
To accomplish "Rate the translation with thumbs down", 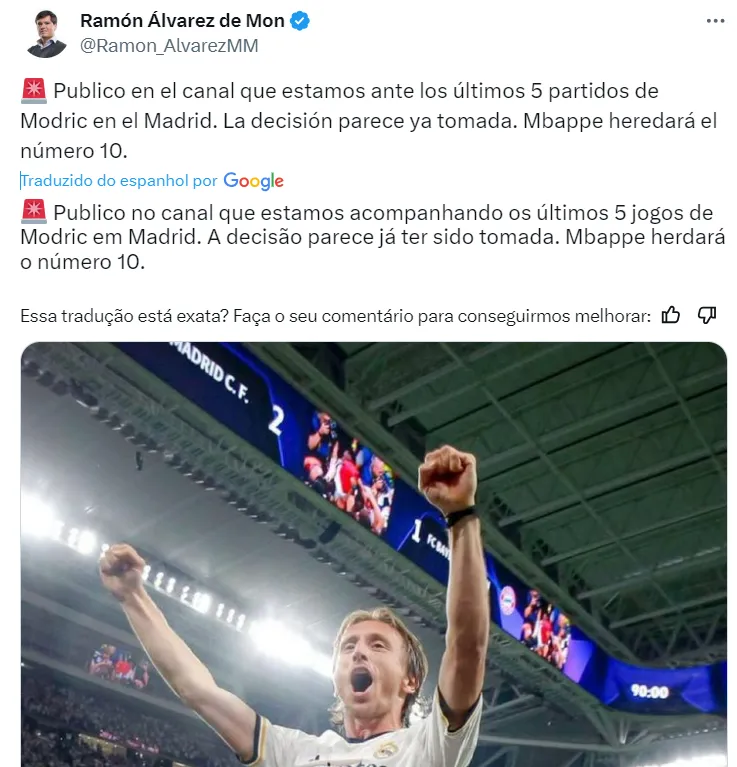I will 707,315.
